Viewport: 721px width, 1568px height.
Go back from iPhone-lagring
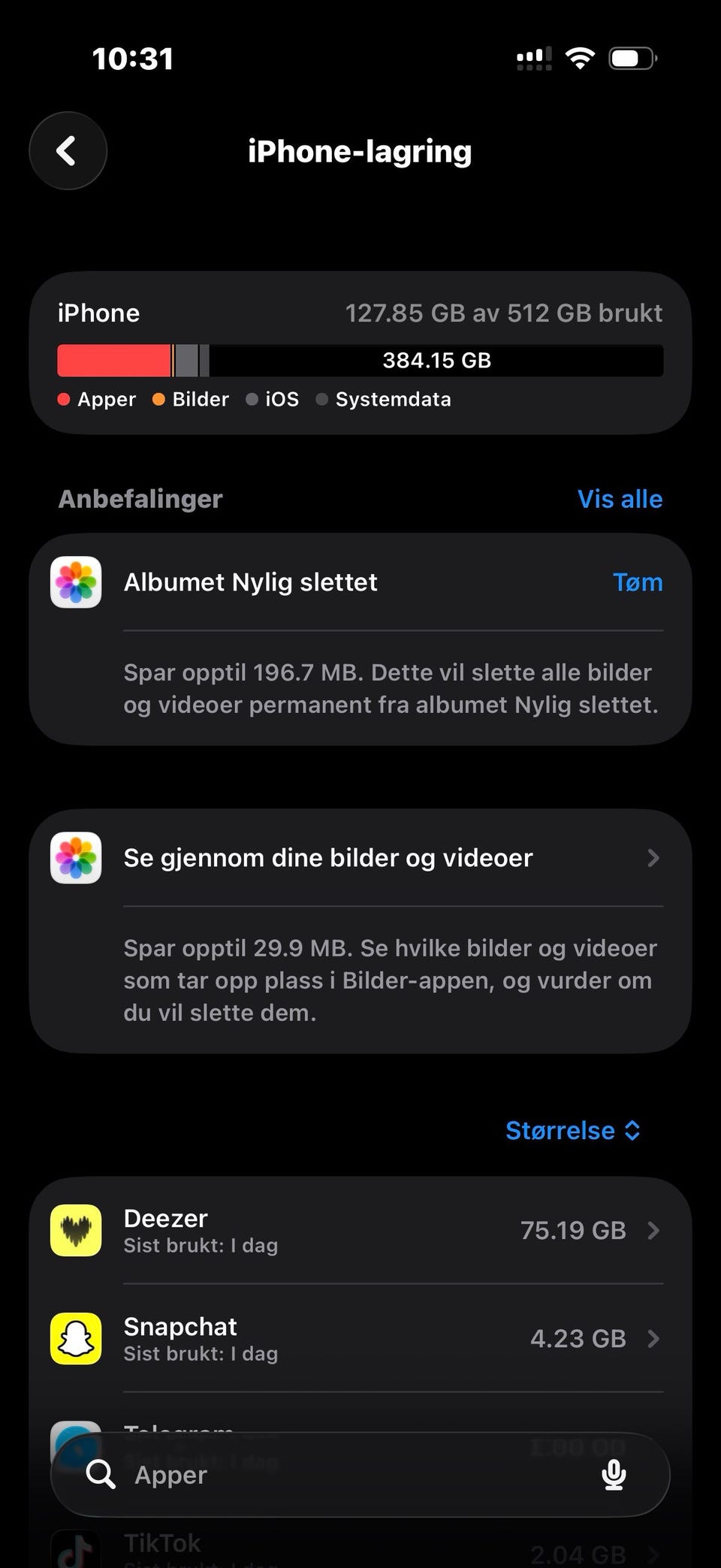[68, 151]
